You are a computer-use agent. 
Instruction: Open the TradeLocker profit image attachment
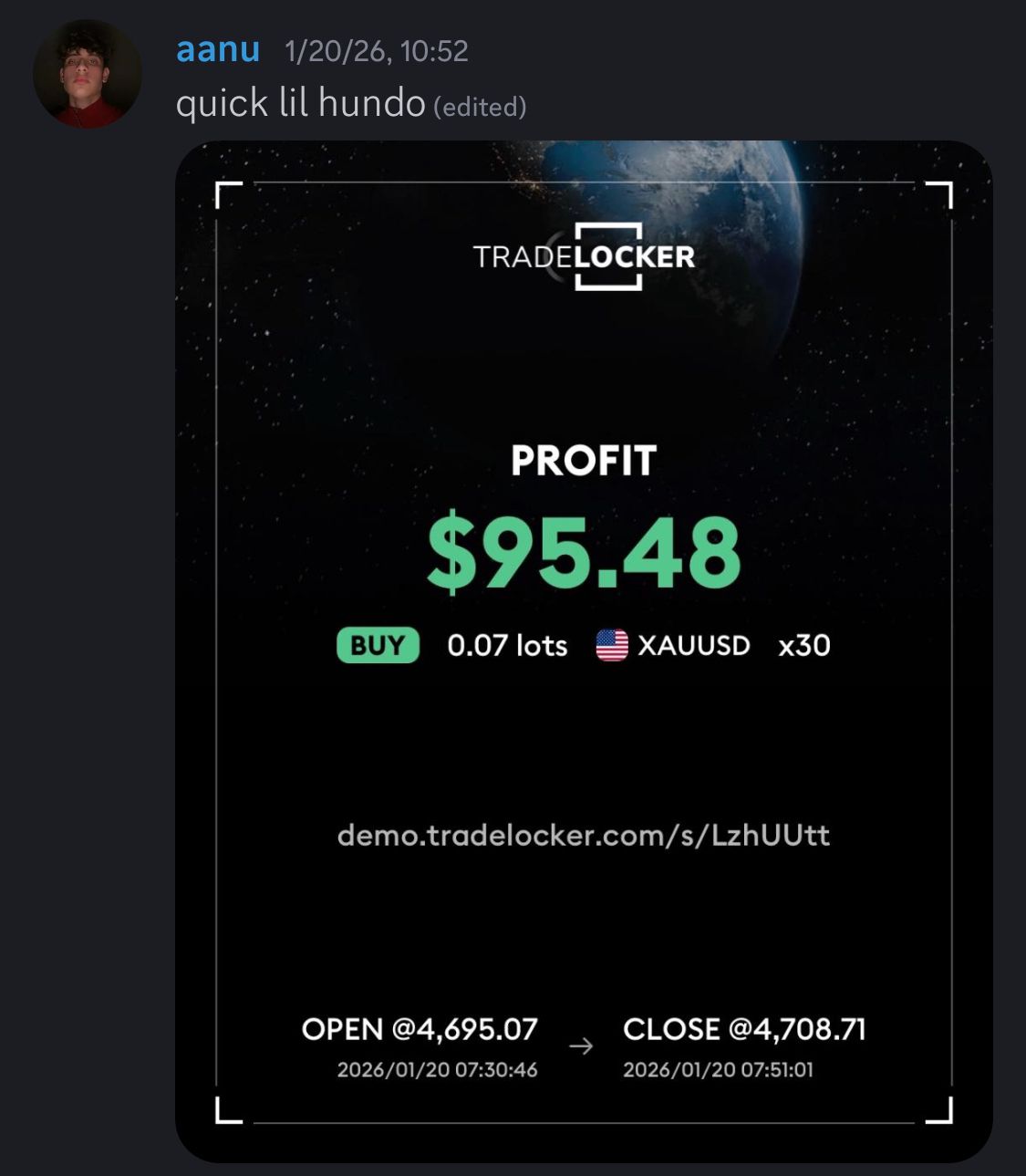point(584,651)
